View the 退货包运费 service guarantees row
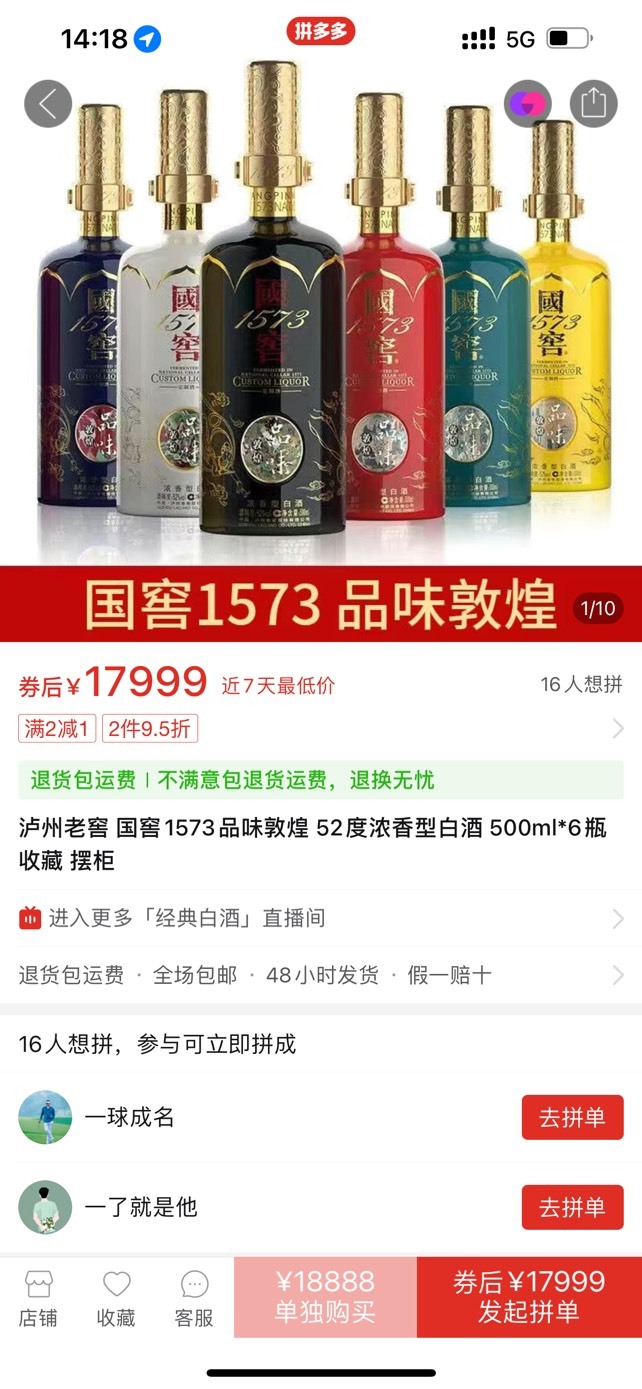This screenshot has height=1389, width=642. coord(321,975)
